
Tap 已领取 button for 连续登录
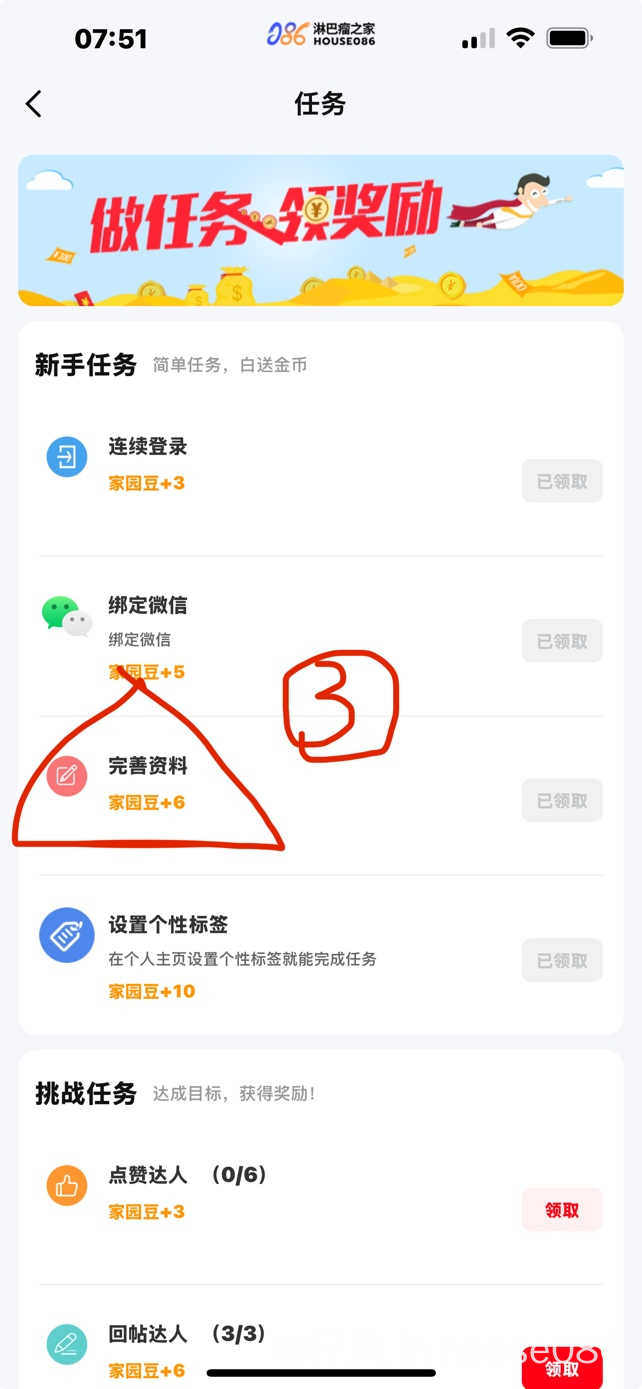point(562,481)
